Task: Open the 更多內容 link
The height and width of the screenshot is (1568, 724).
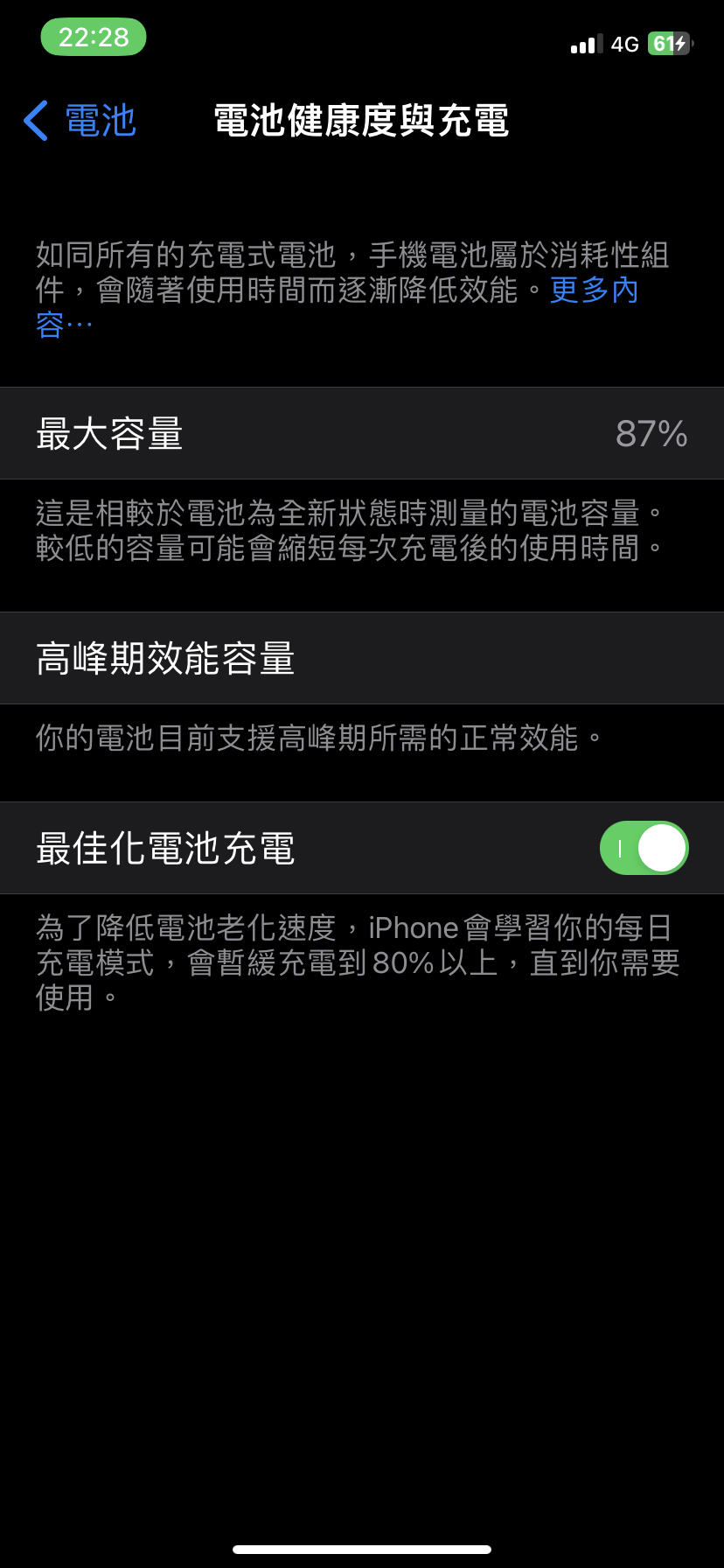Action: [594, 290]
